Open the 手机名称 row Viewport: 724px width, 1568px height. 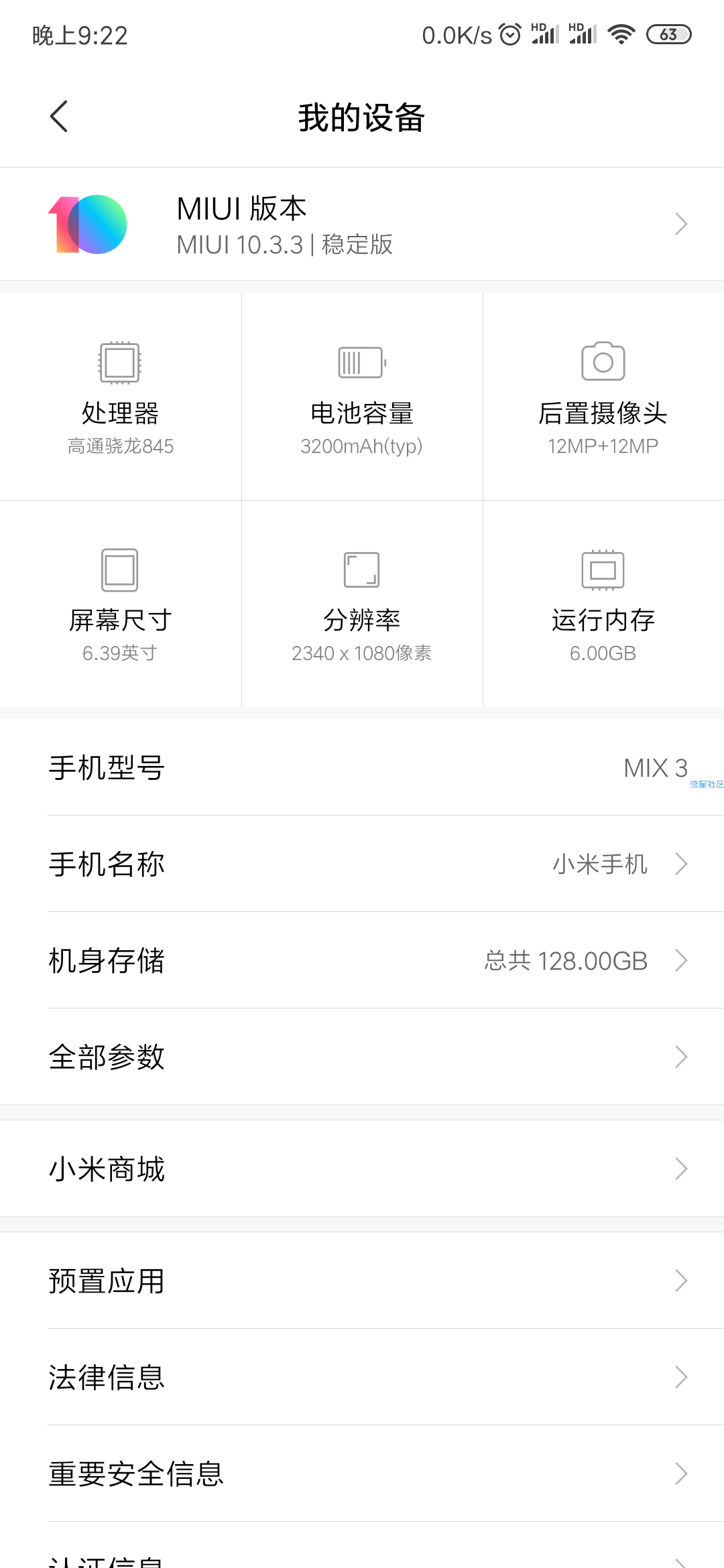point(362,864)
